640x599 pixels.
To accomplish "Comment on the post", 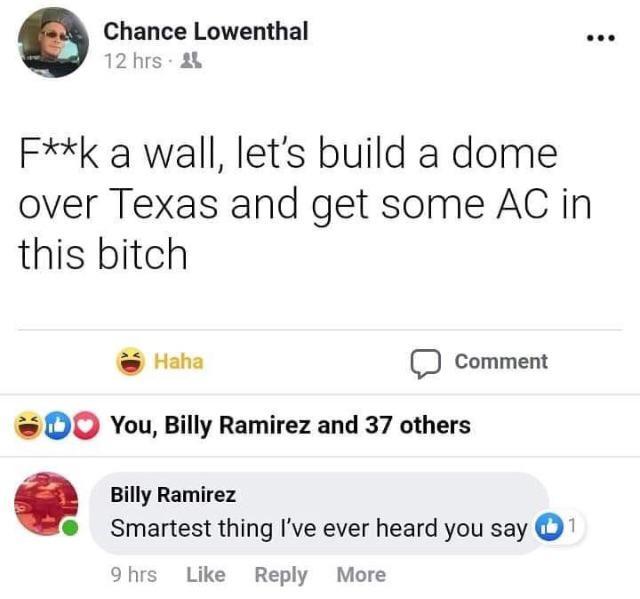I will tap(480, 361).
